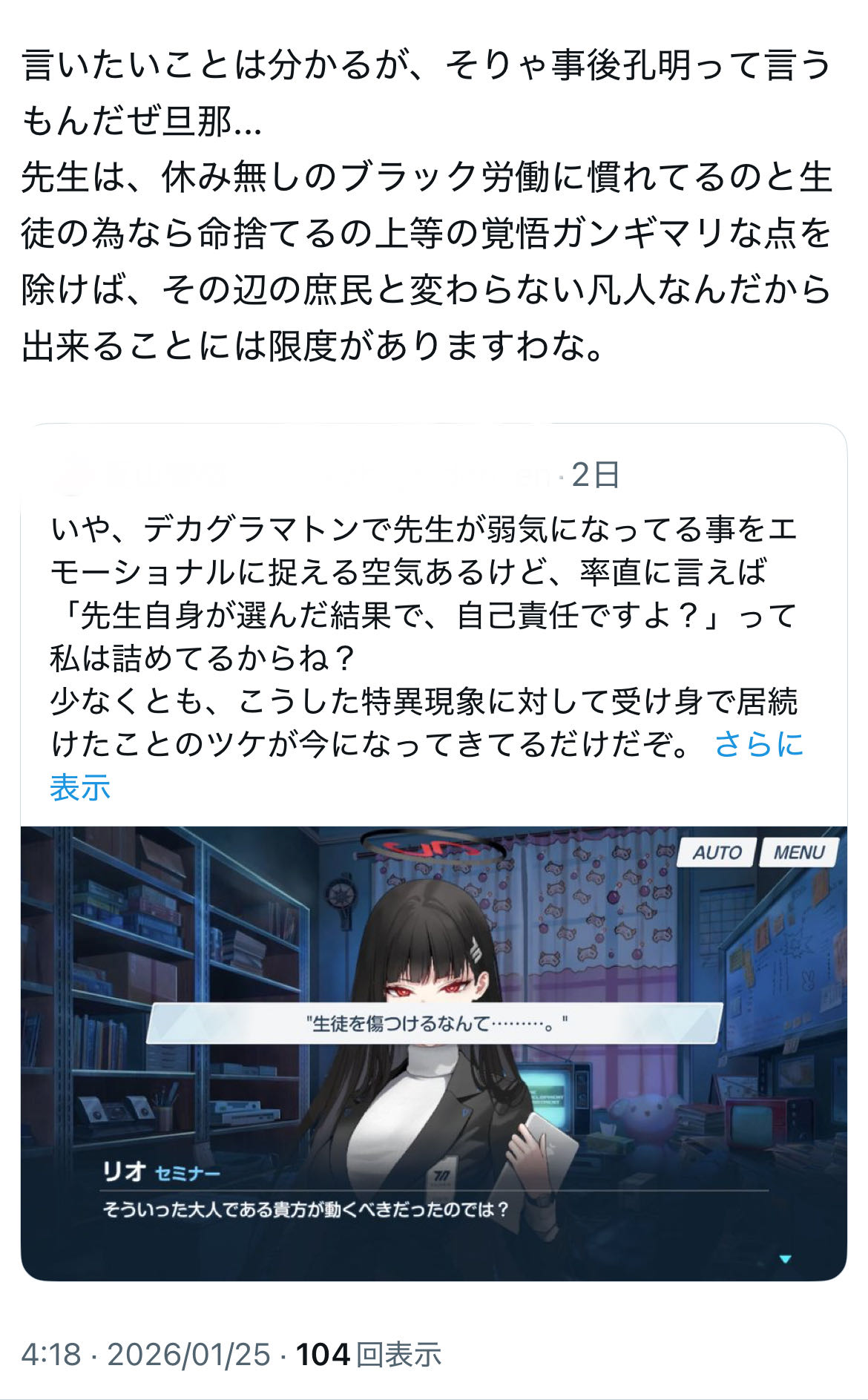View the 104 回表示 view count details
This screenshot has height=1400, width=868.
[x=369, y=1355]
